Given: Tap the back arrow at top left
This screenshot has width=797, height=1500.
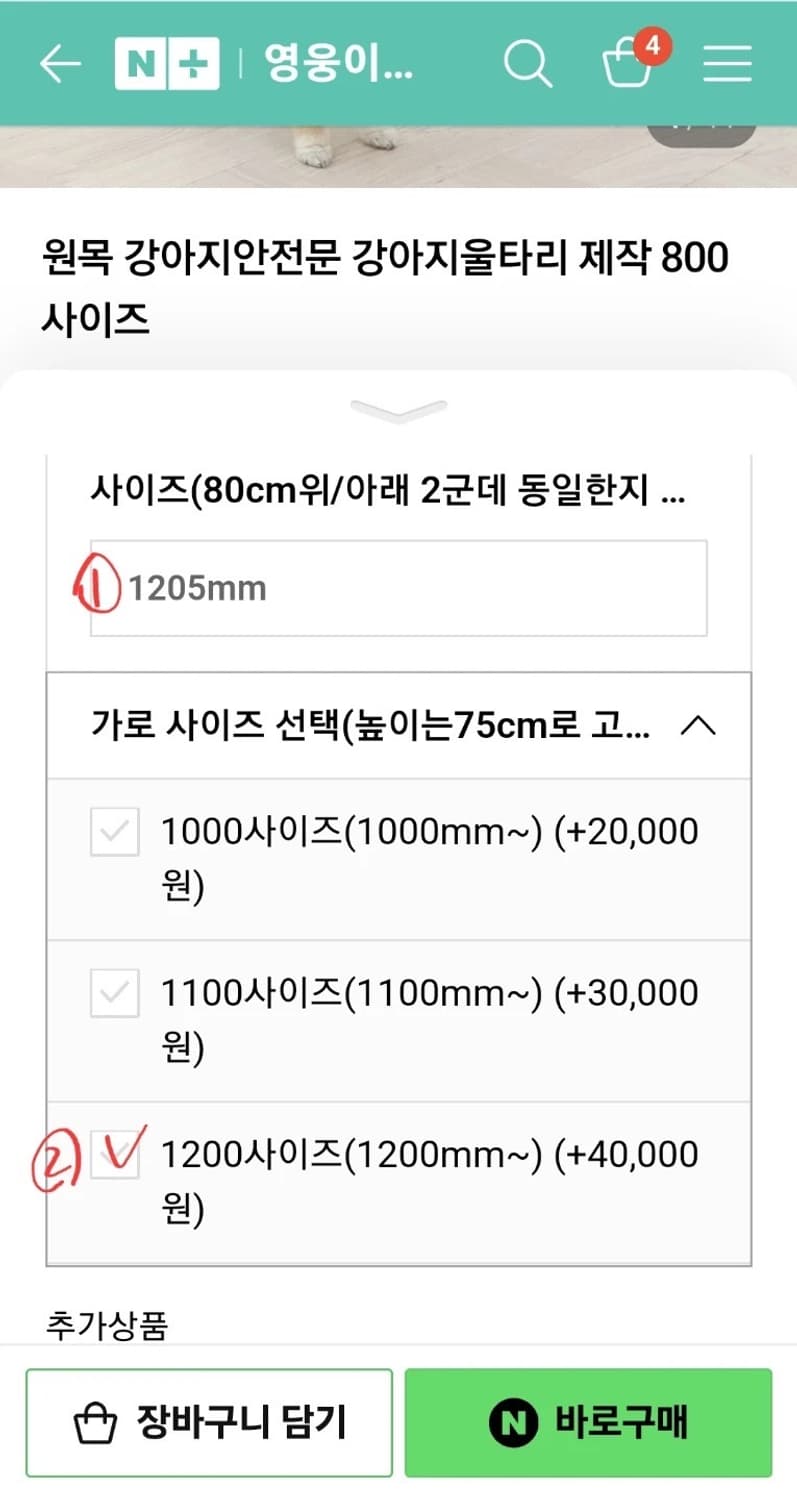Looking at the screenshot, I should pyautogui.click(x=60, y=63).
